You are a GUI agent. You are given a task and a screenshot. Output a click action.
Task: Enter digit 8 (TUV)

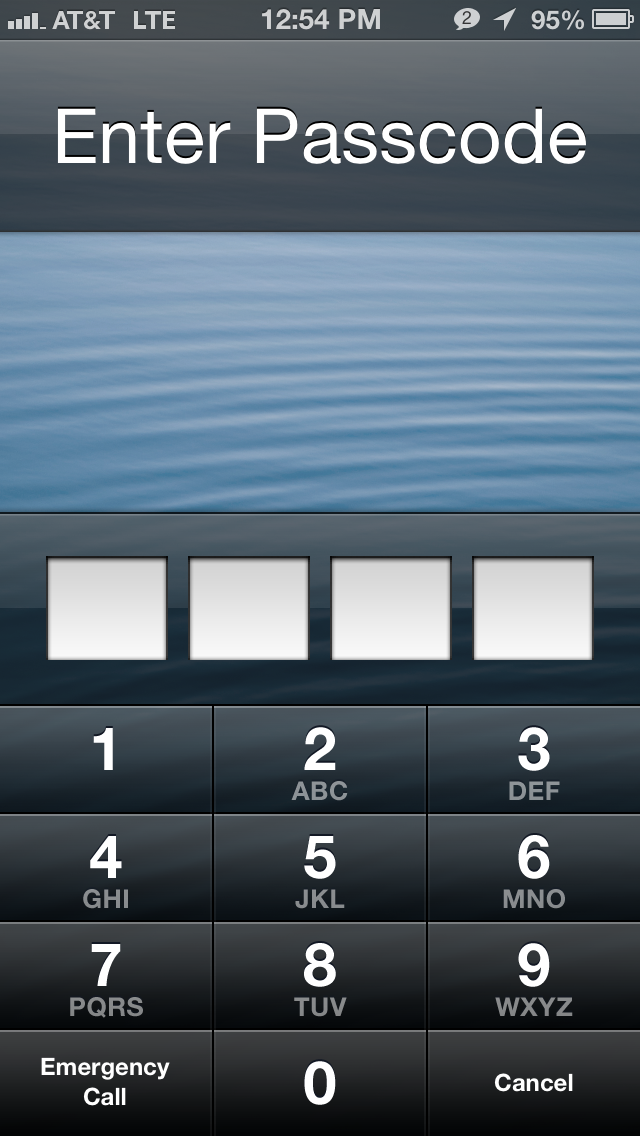click(320, 977)
